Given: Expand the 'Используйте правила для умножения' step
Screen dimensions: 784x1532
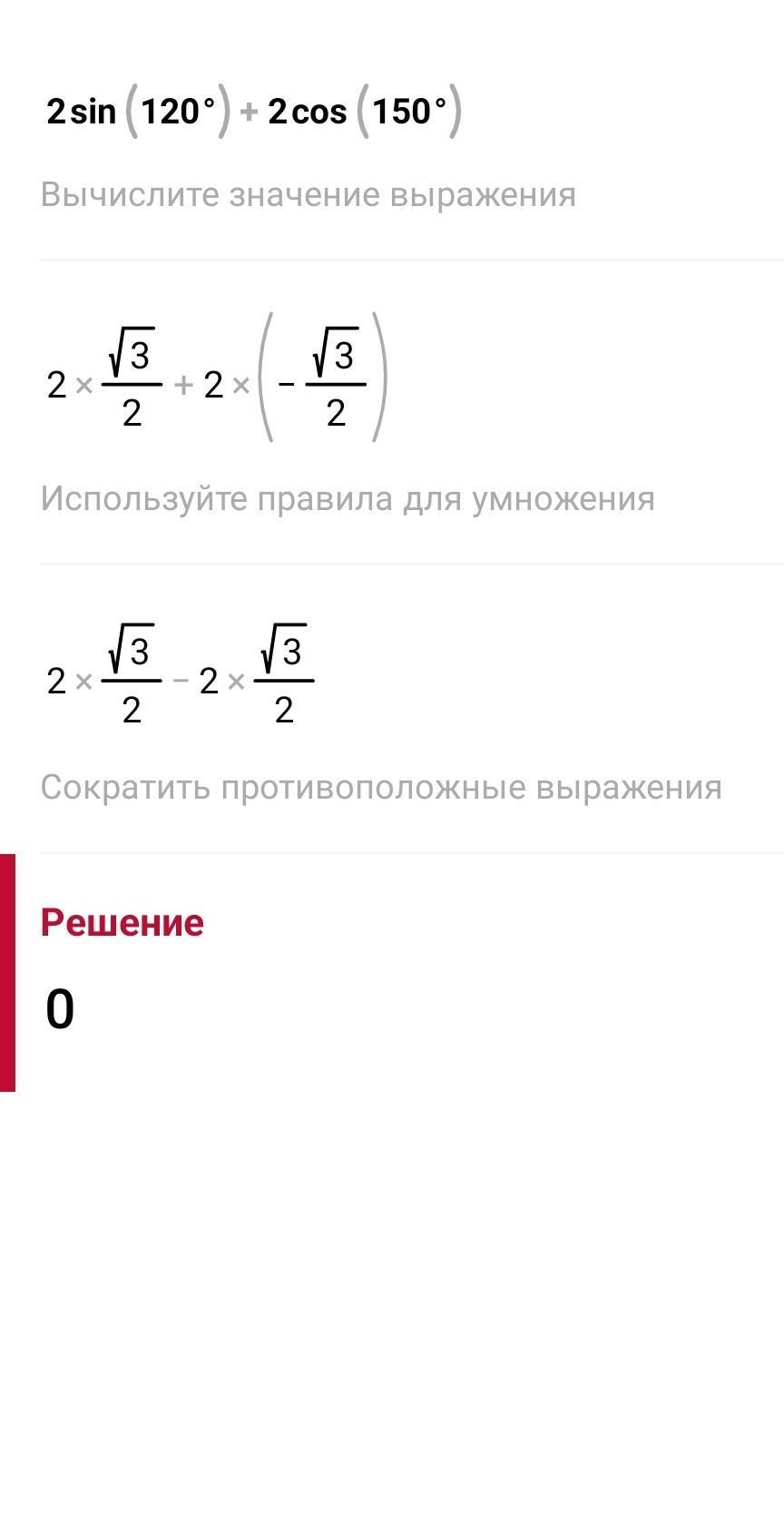Looking at the screenshot, I should click(348, 498).
